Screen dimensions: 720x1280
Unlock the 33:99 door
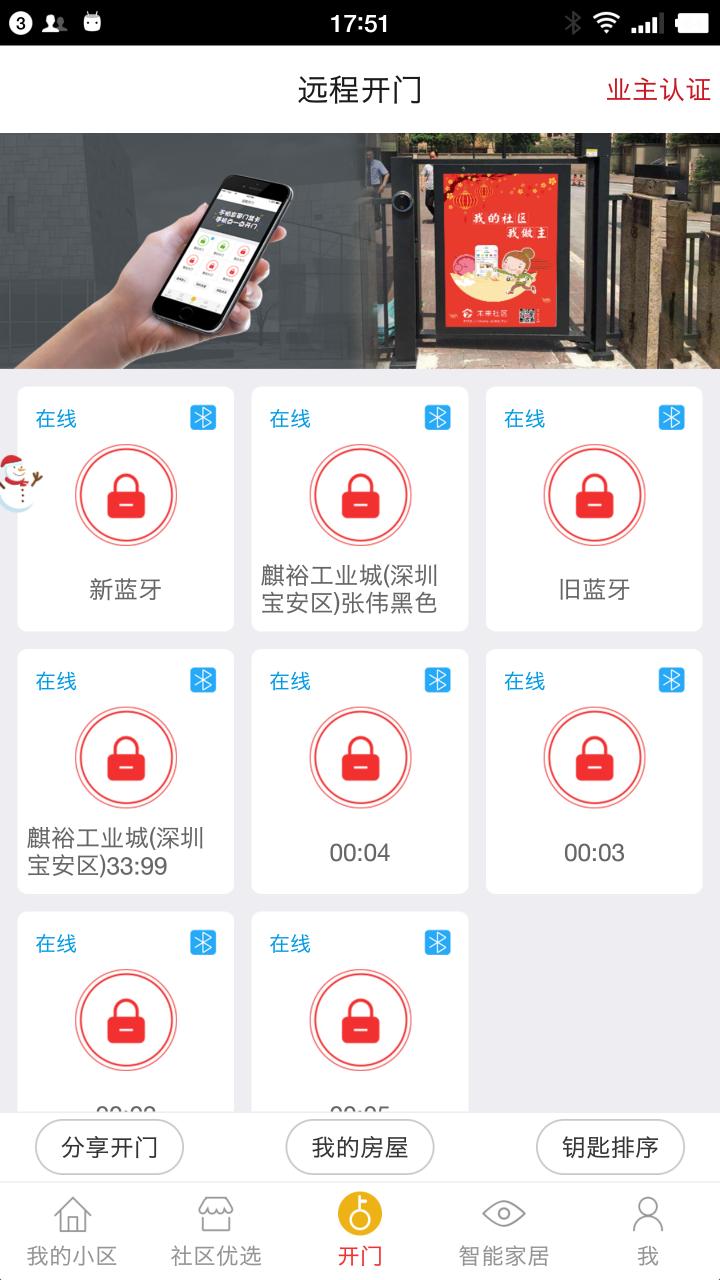pos(126,758)
